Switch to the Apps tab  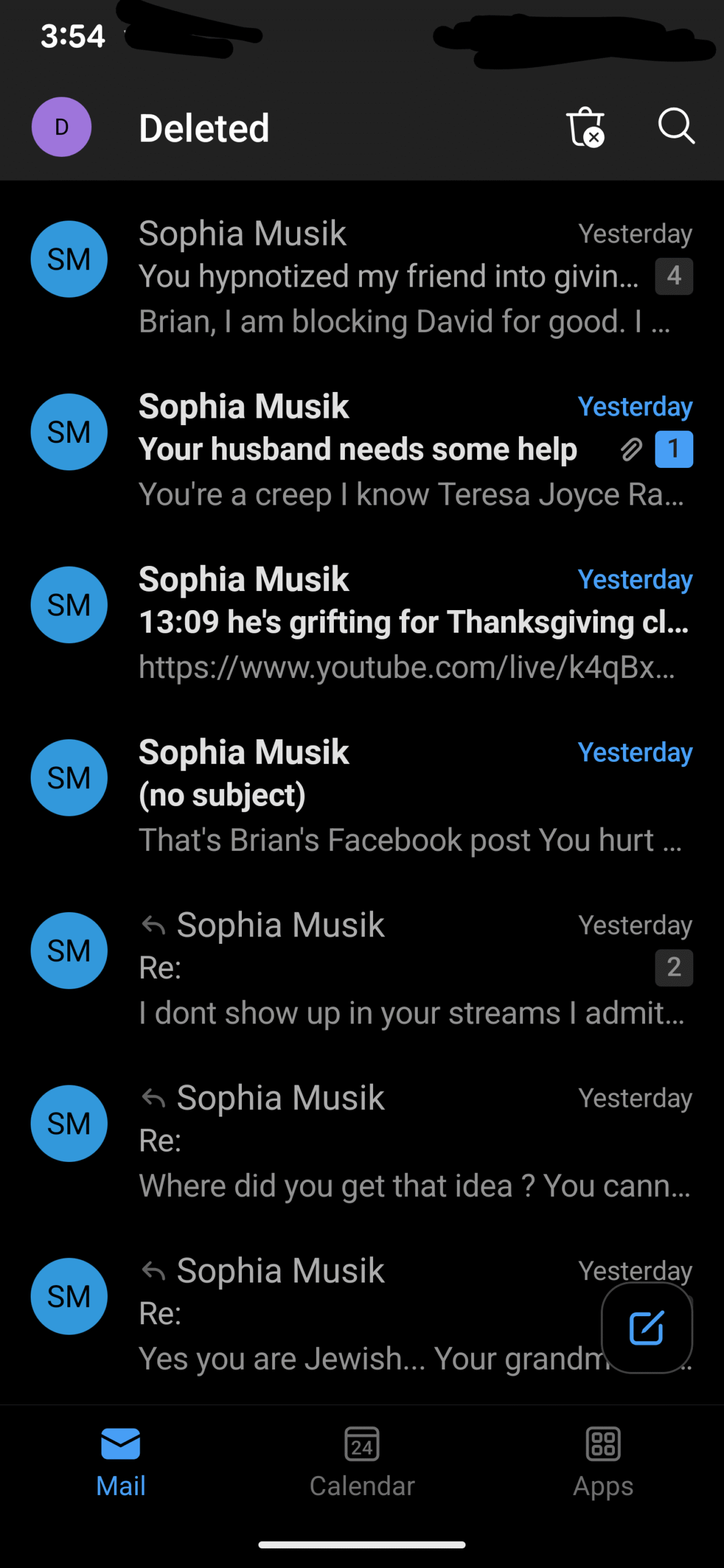(x=603, y=1461)
